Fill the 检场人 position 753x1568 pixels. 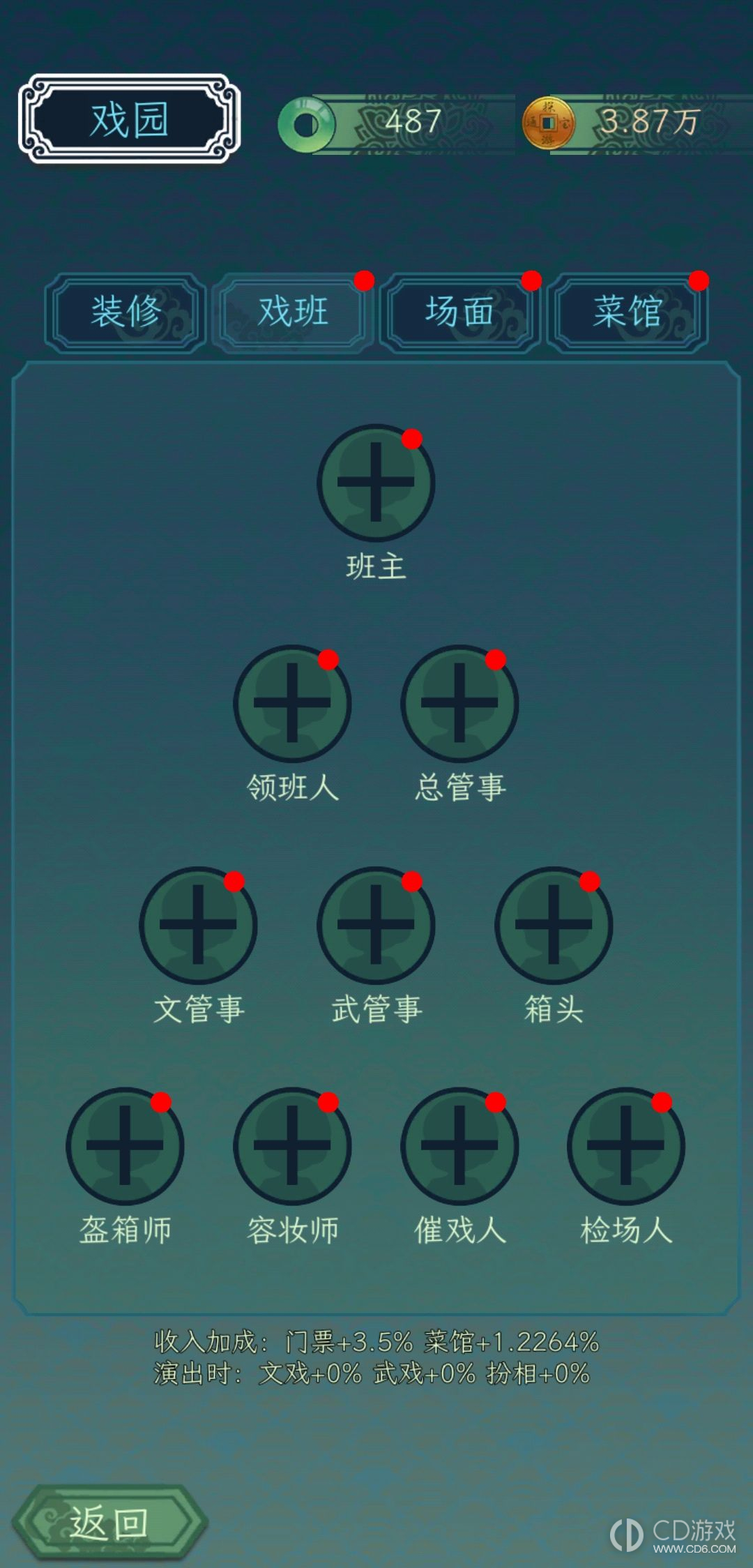pos(625,1146)
